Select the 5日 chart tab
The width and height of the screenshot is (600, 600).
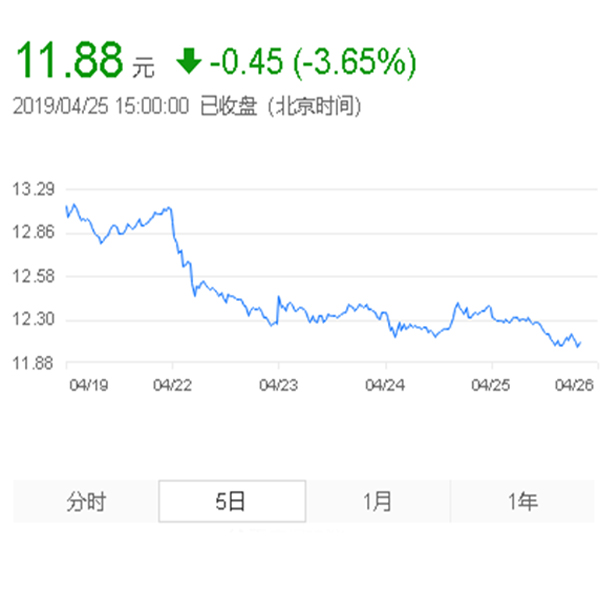coord(231,502)
